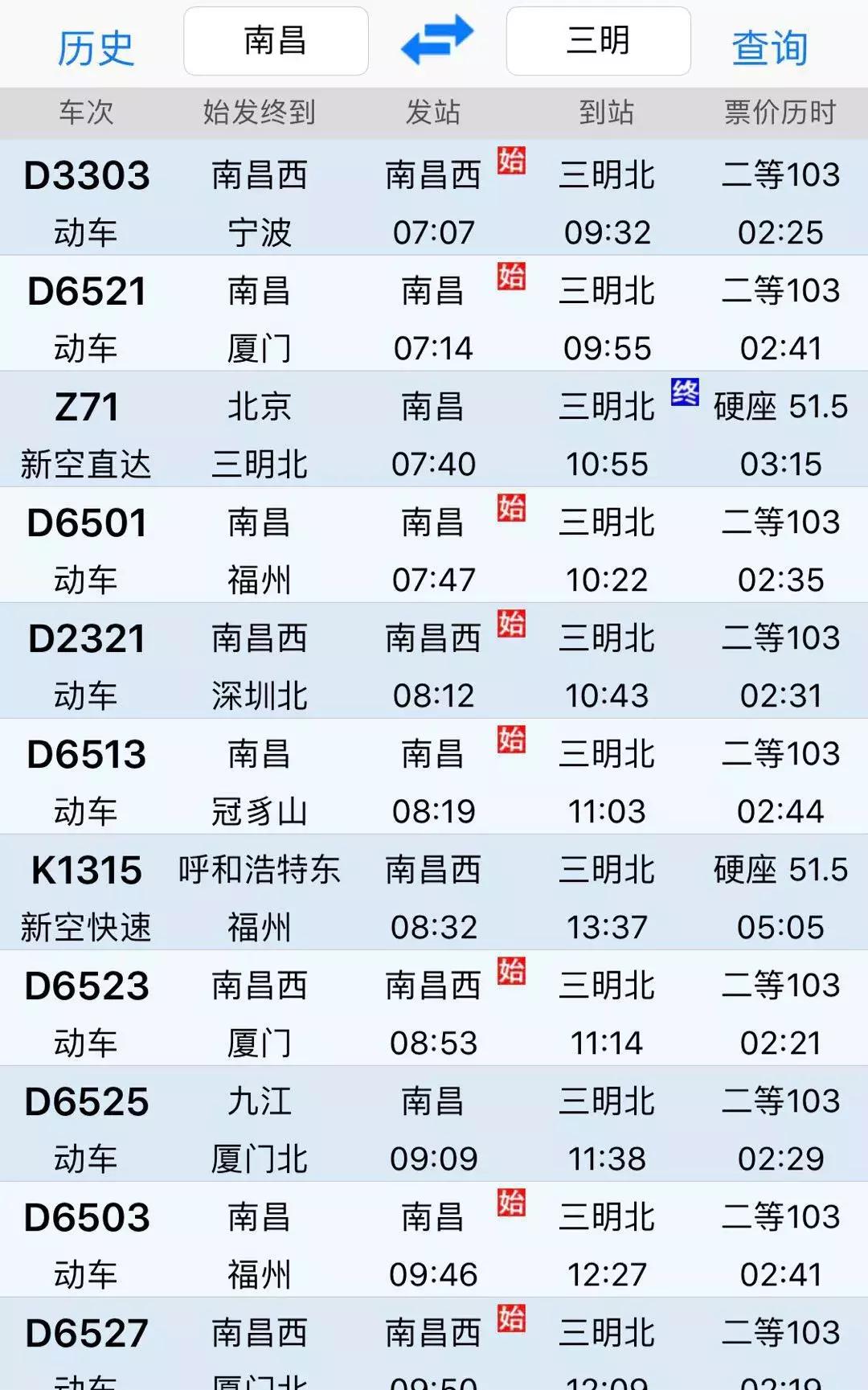
Task: Open the K1315 新空快速 train
Action: click(434, 892)
